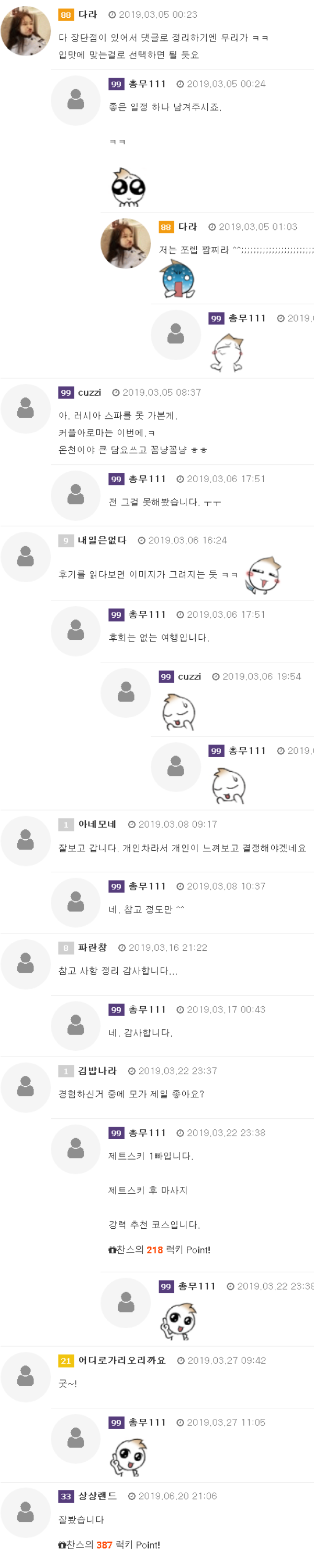
Task: Tap 다라's profile photo on the 00:23 comment
Action: coord(26,31)
